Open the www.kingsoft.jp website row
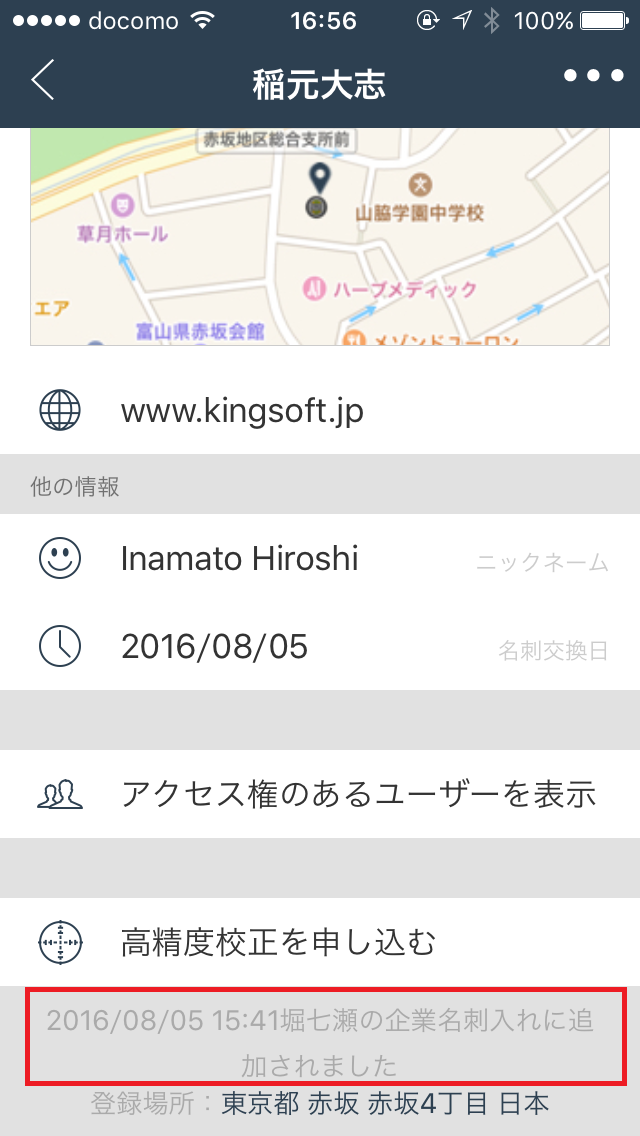The width and height of the screenshot is (640, 1136). (x=320, y=411)
